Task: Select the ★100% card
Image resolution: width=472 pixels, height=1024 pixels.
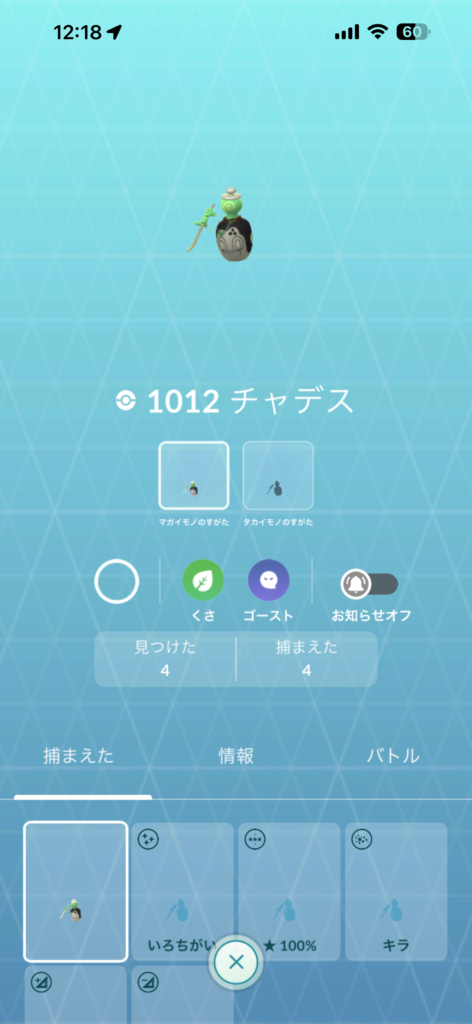Action: coord(289,891)
